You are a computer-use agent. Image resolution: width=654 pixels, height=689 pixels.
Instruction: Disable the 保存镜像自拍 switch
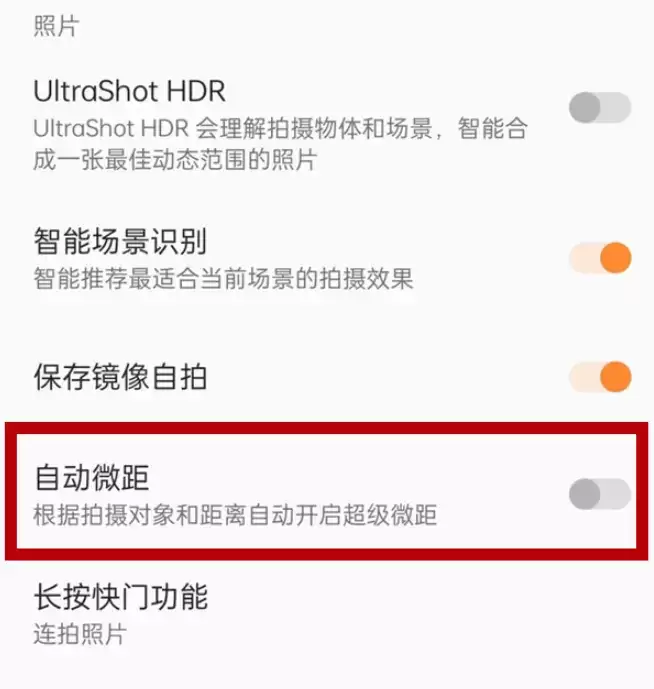(x=600, y=377)
